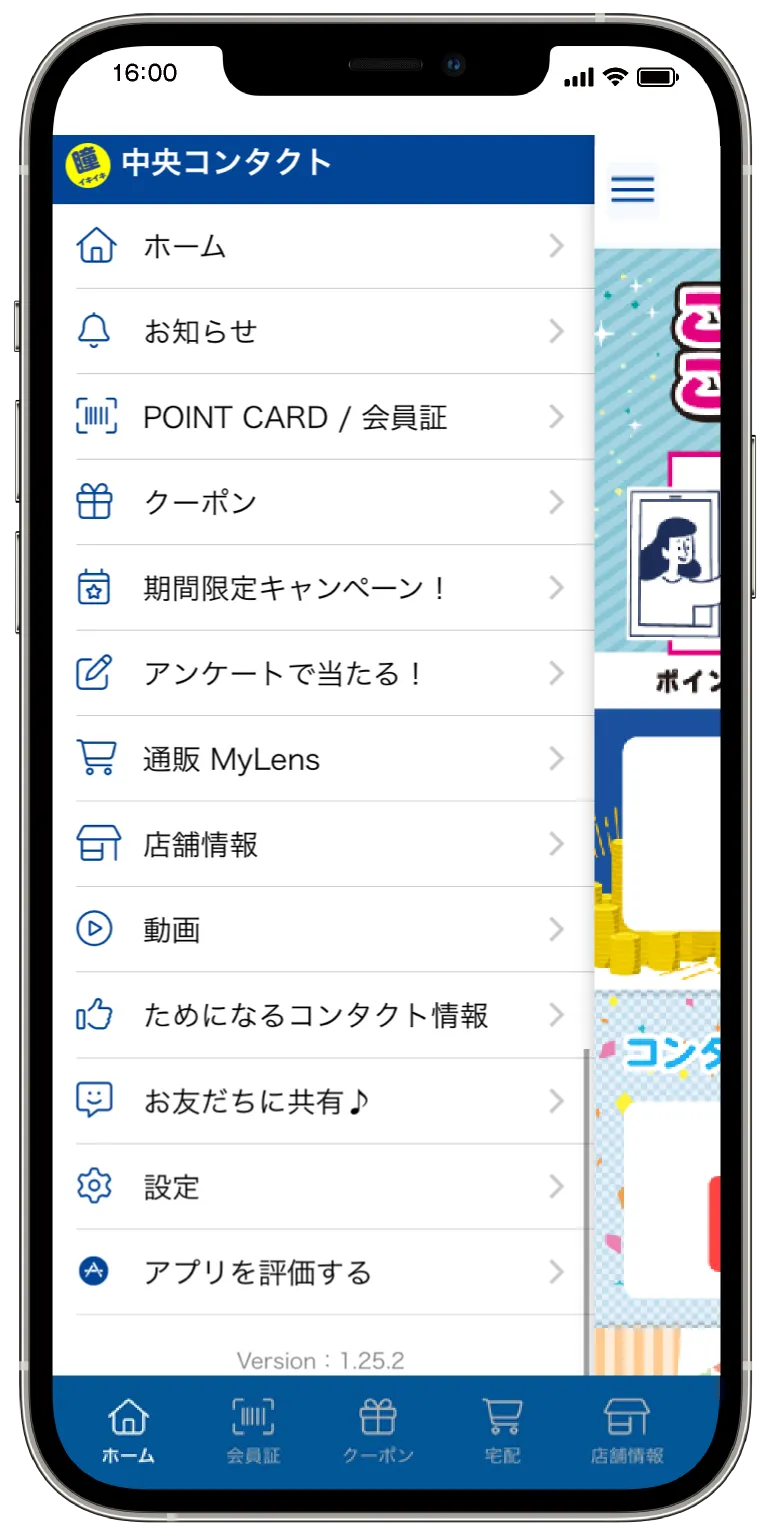Viewport: 768px width, 1533px height.
Task: Open the settings gear for 設定
Action: click(95, 1187)
